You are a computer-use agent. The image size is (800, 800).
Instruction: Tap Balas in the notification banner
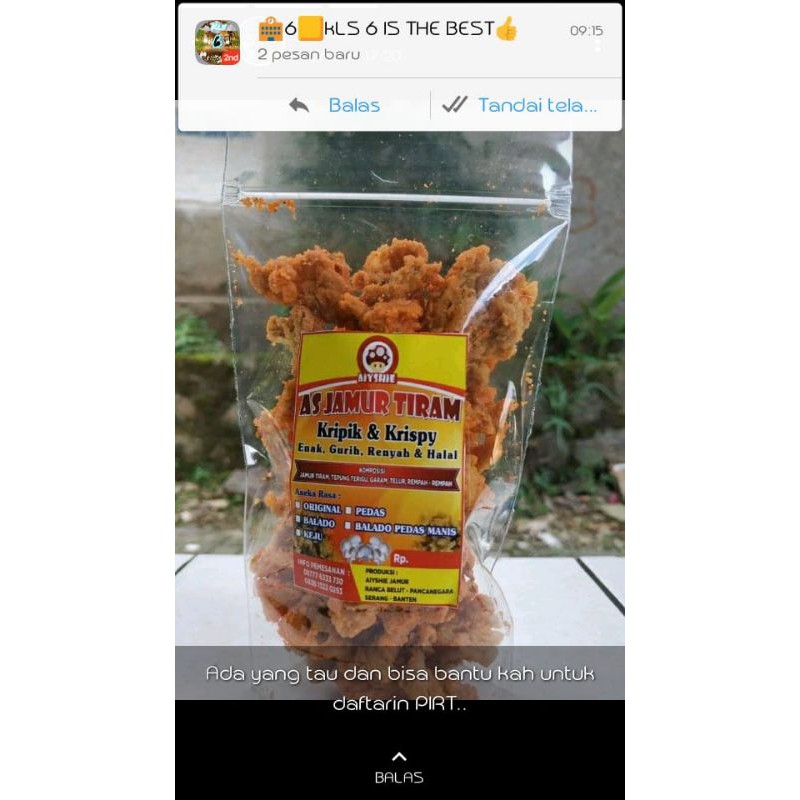336,105
